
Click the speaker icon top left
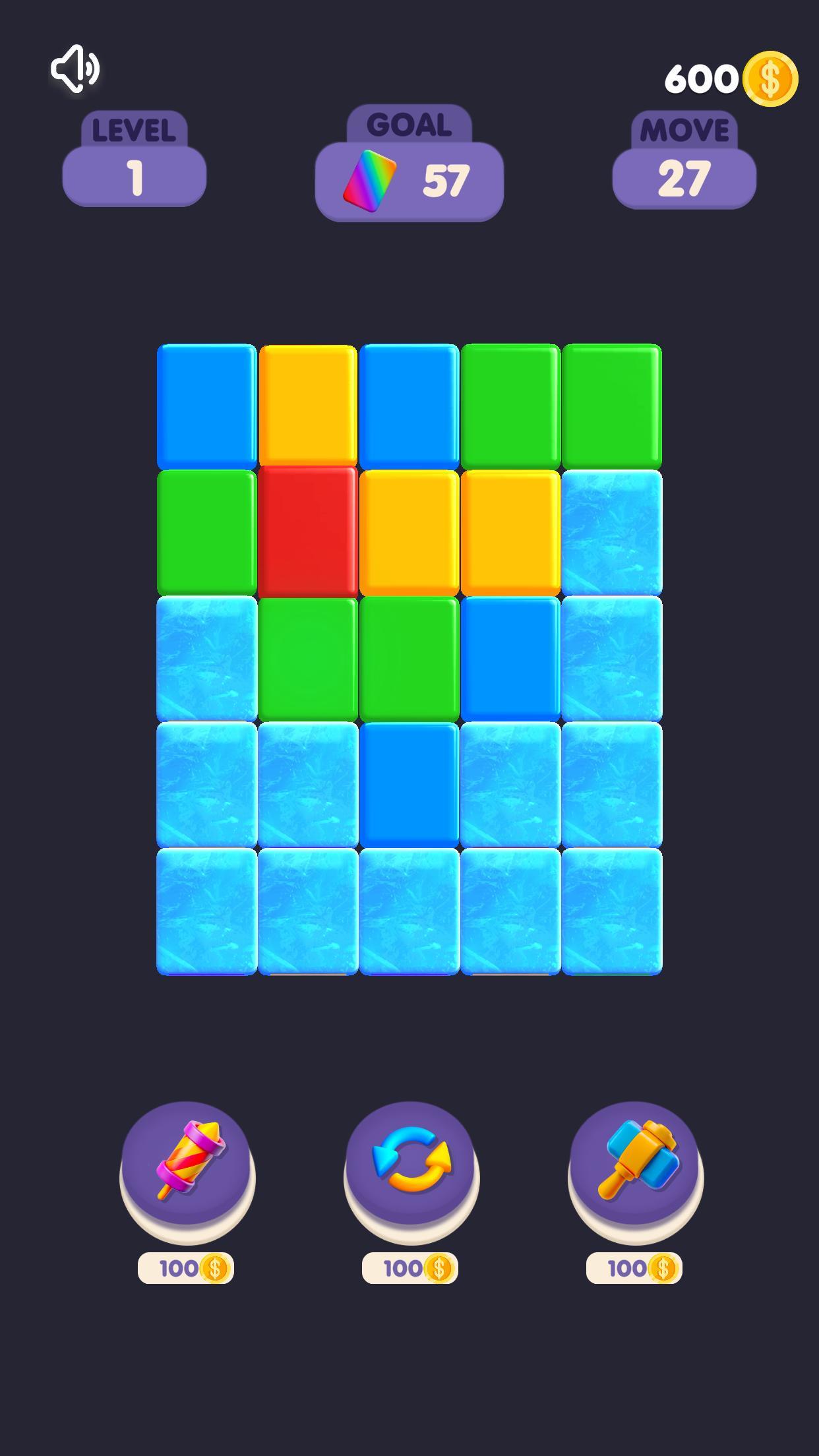pyautogui.click(x=75, y=69)
